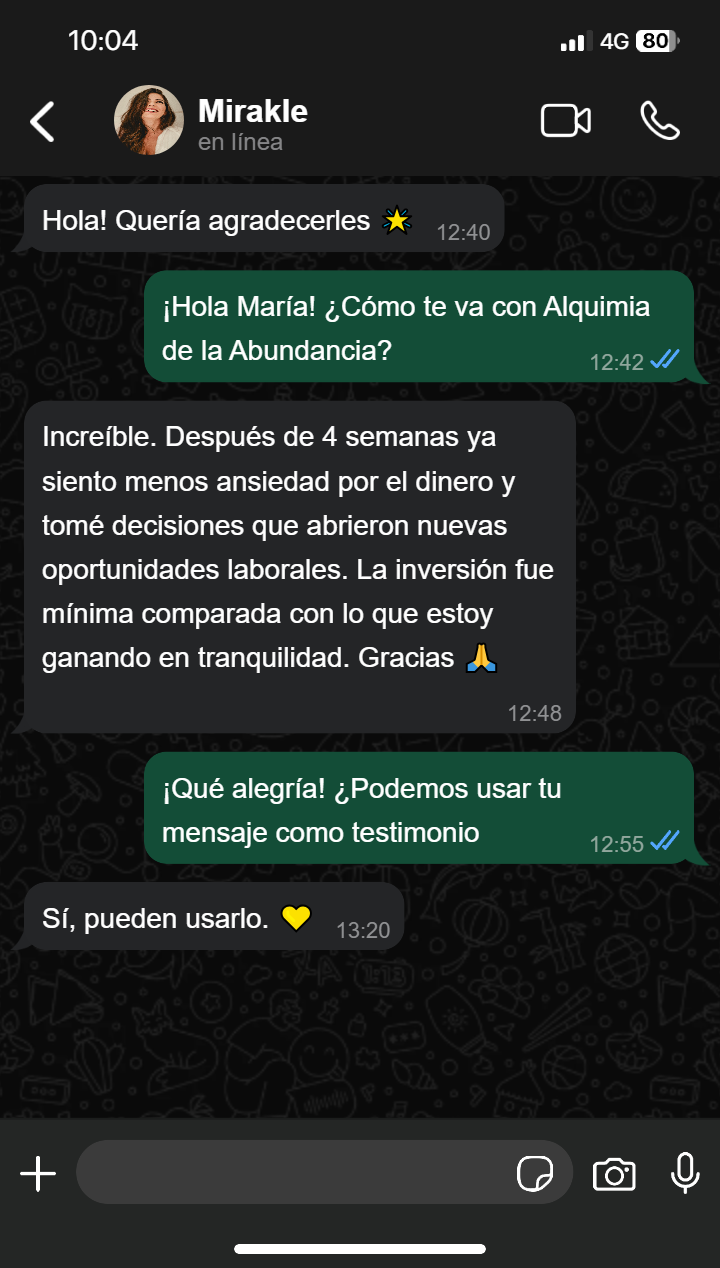This screenshot has height=1268, width=720.
Task: Start a voice call with Mirakle
Action: pos(660,121)
